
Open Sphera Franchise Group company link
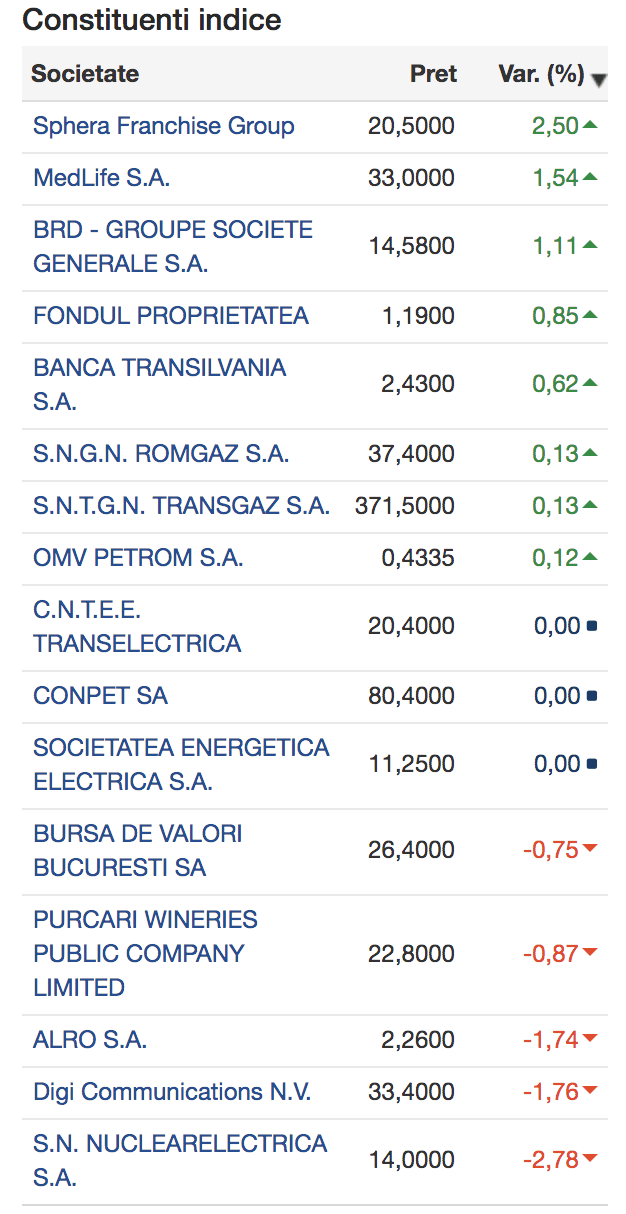click(164, 126)
